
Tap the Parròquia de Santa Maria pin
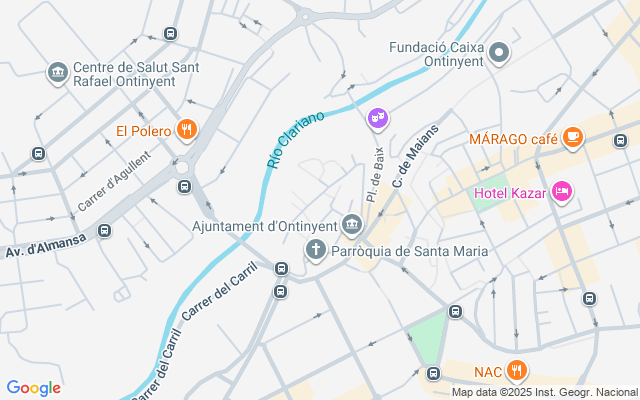[x=316, y=248]
